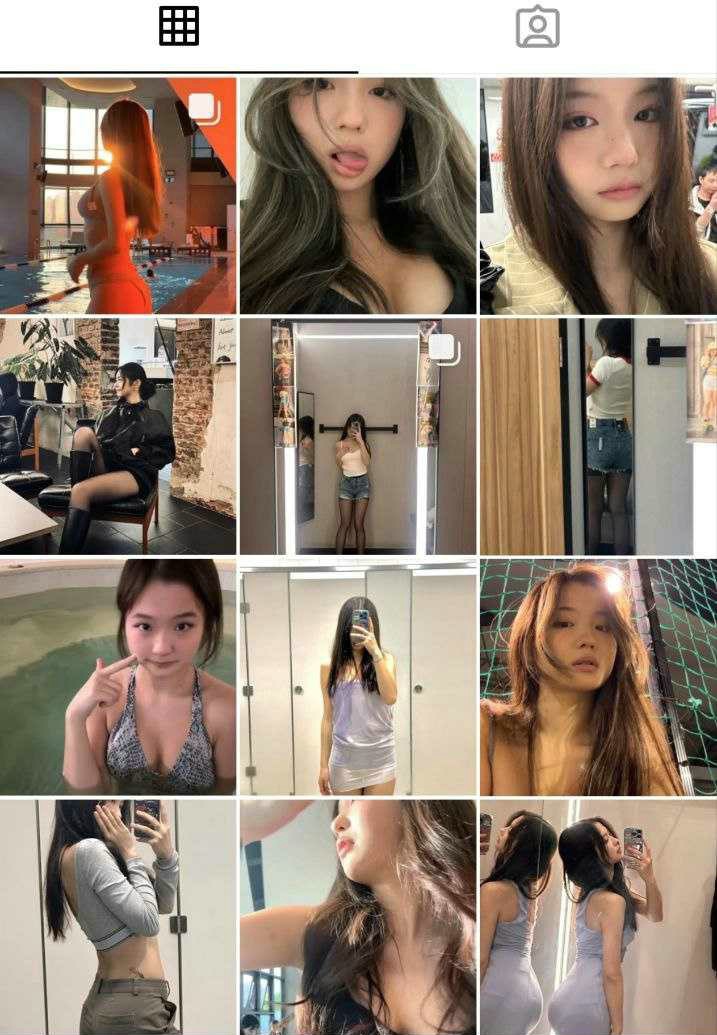Open the selfie post with yellow striped top
The image size is (717, 1035).
coord(598,196)
